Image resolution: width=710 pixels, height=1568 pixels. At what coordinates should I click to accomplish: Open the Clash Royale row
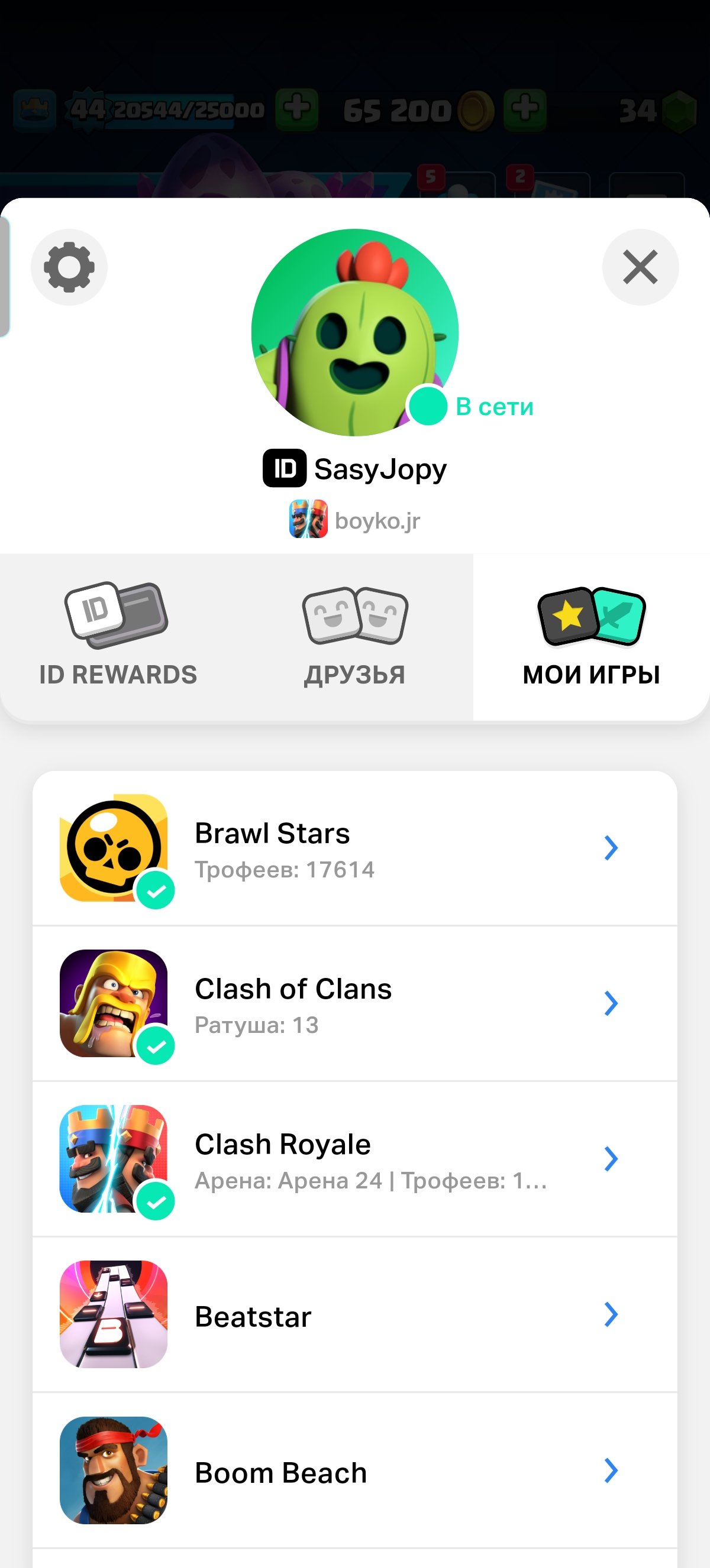coord(354,1159)
